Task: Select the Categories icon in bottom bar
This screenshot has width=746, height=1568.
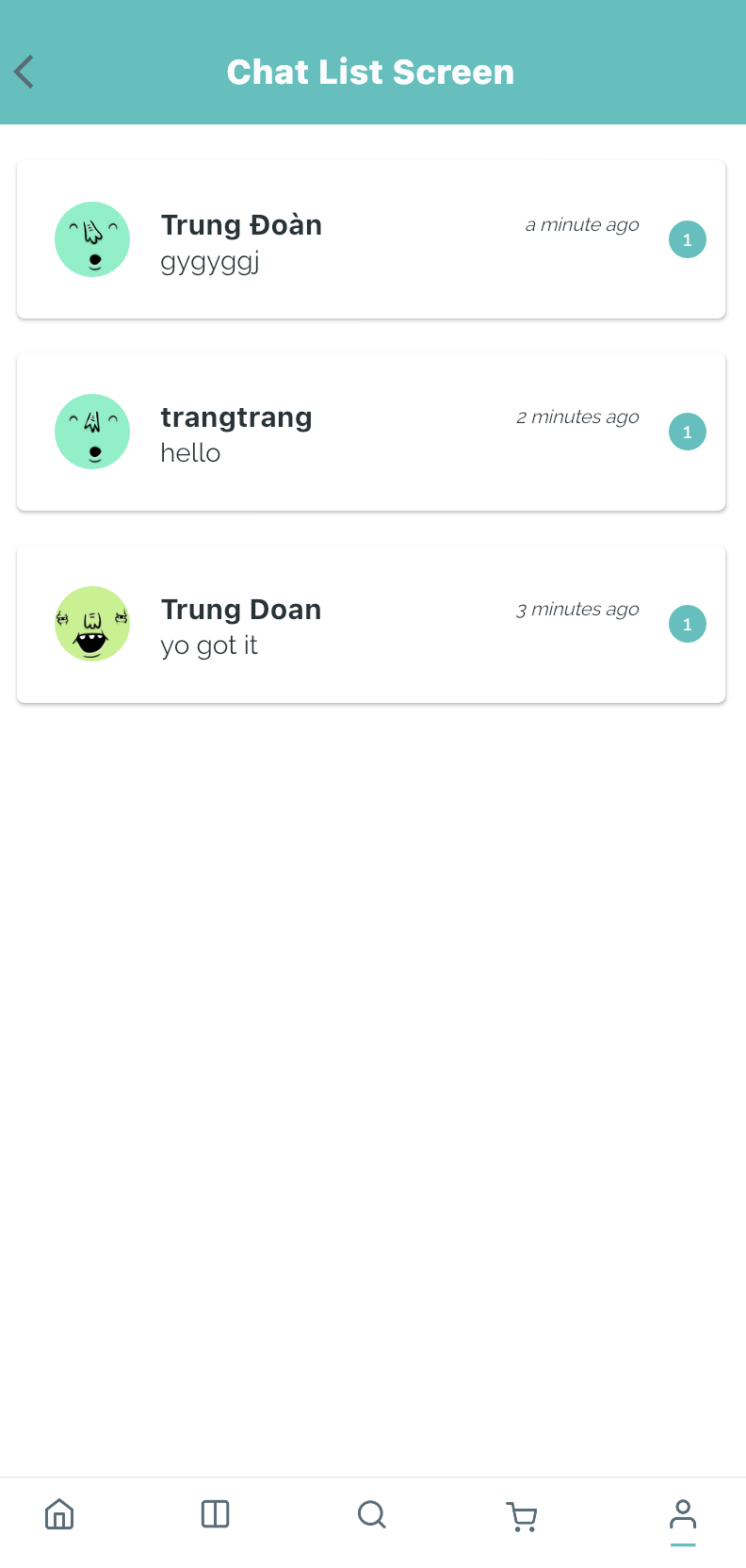Action: click(x=215, y=1514)
